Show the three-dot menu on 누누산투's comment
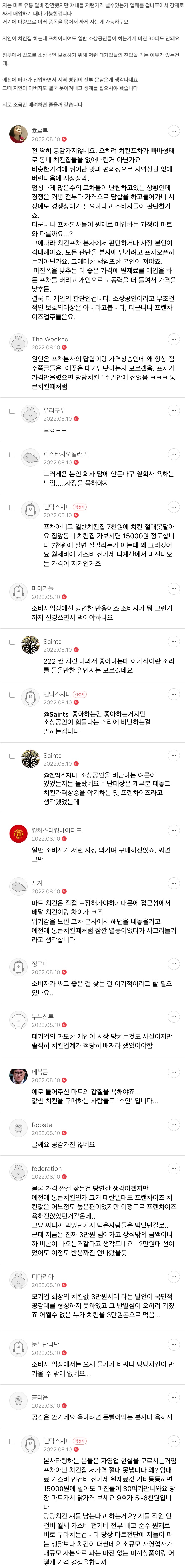Image resolution: width=185 pixels, height=1568 pixels. click(173, 1017)
